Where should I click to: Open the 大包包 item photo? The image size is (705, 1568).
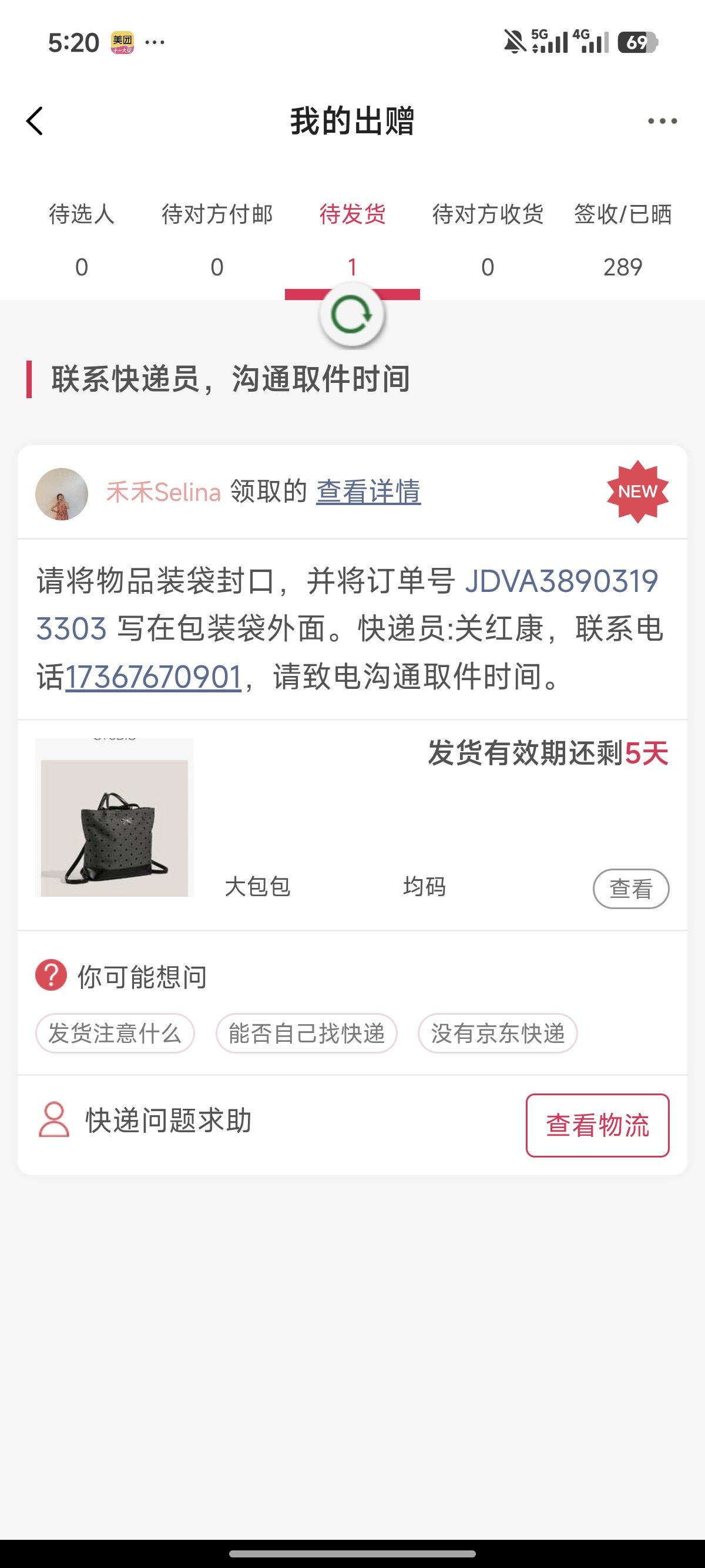115,817
